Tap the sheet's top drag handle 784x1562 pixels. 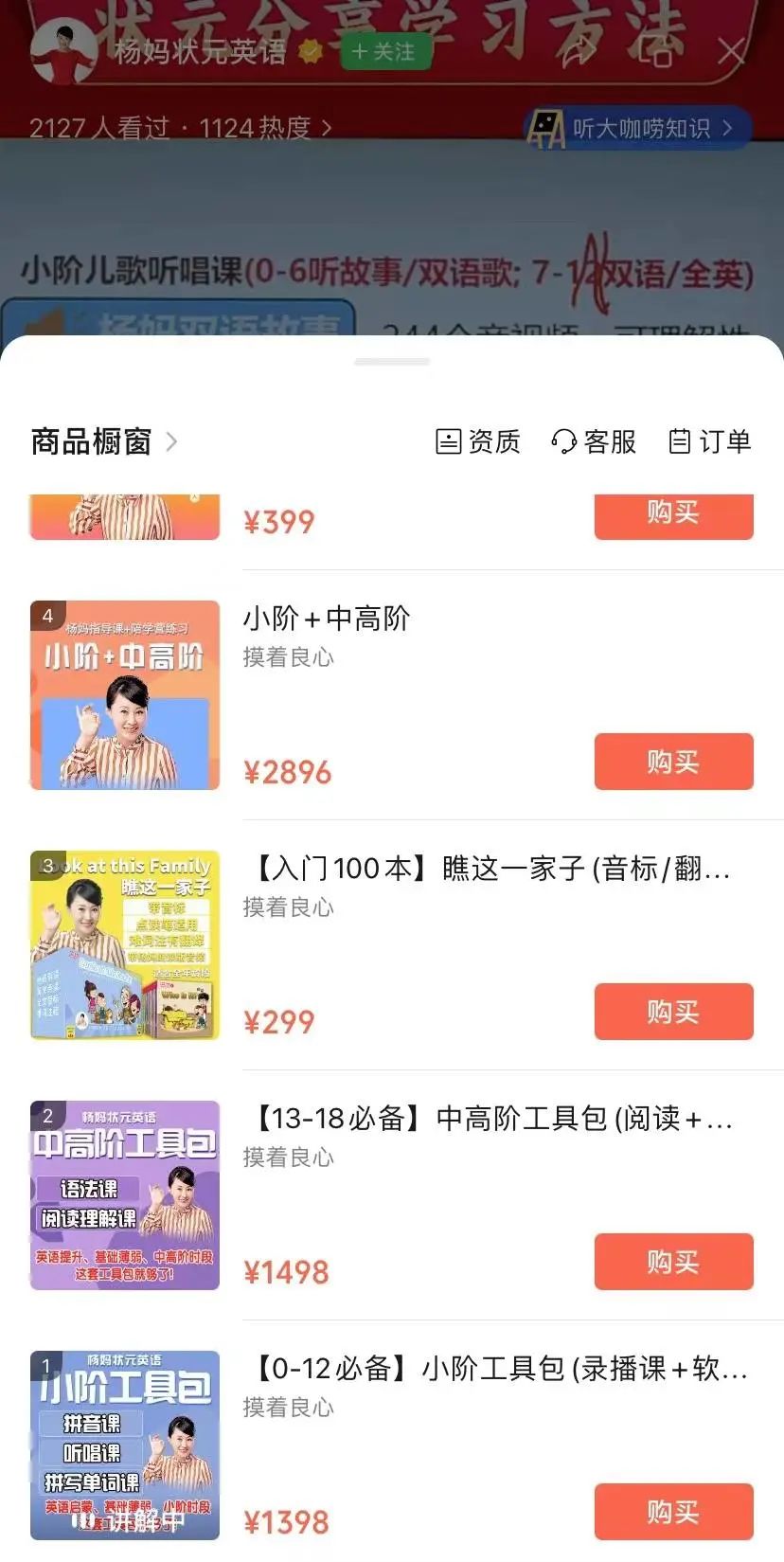[392, 362]
